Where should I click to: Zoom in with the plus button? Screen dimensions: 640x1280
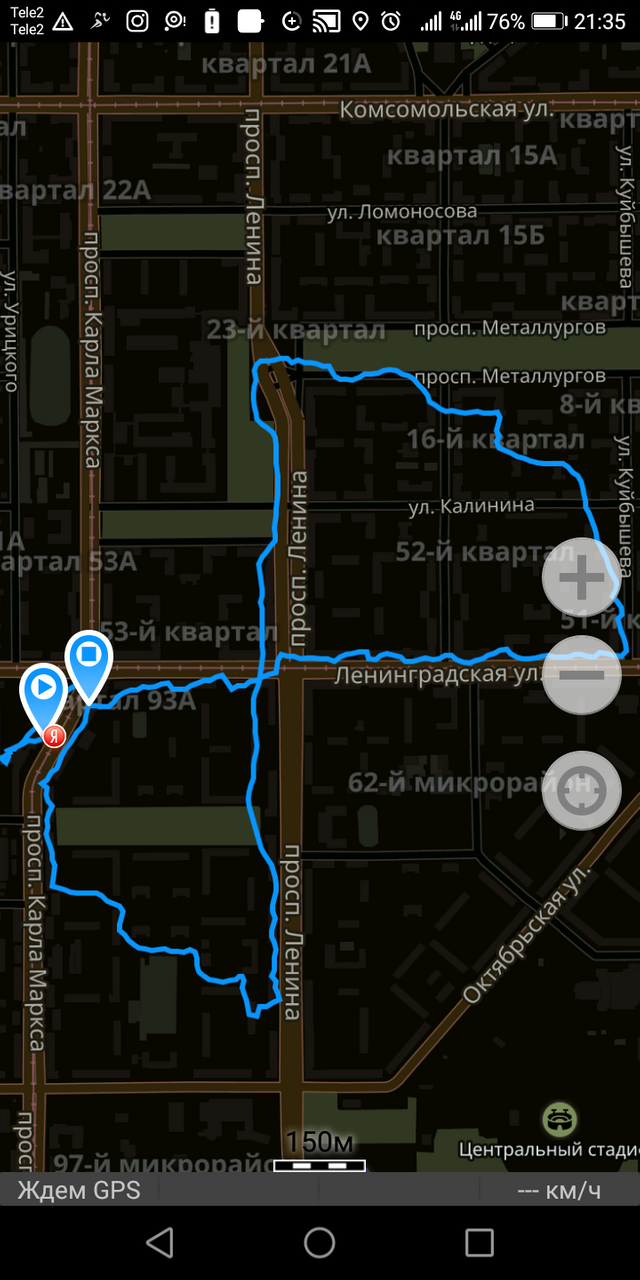(x=581, y=578)
